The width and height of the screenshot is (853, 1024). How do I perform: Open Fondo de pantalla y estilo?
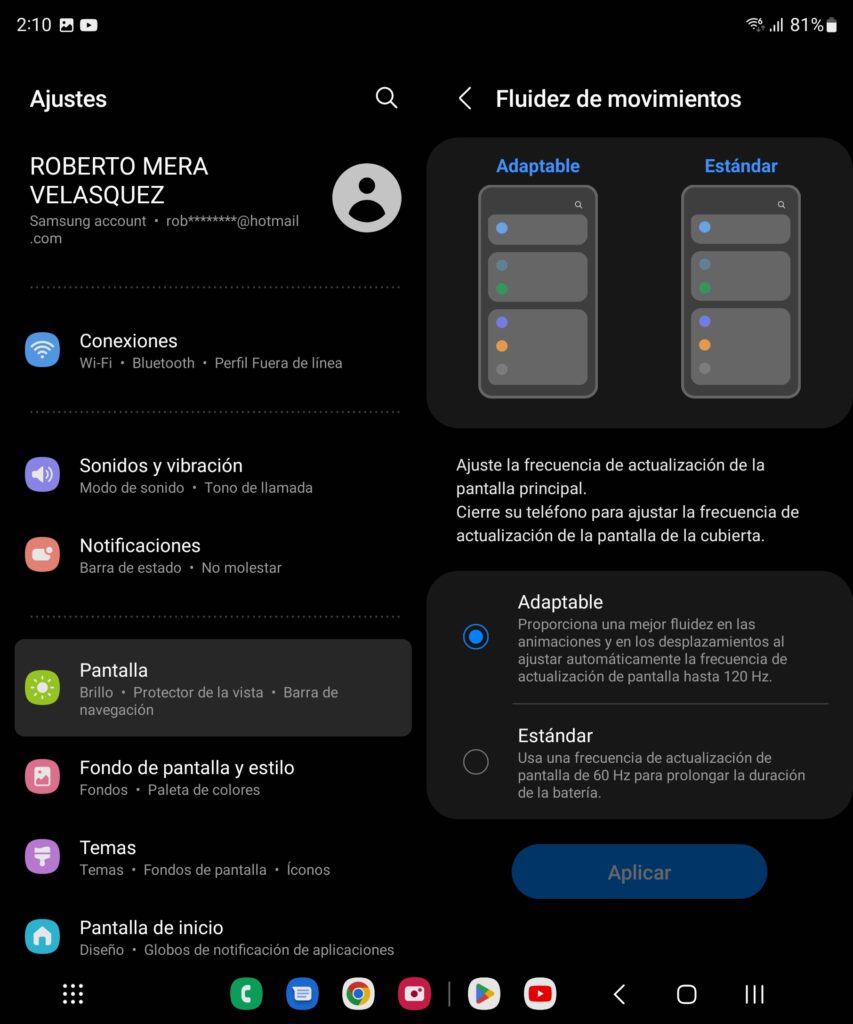click(213, 777)
